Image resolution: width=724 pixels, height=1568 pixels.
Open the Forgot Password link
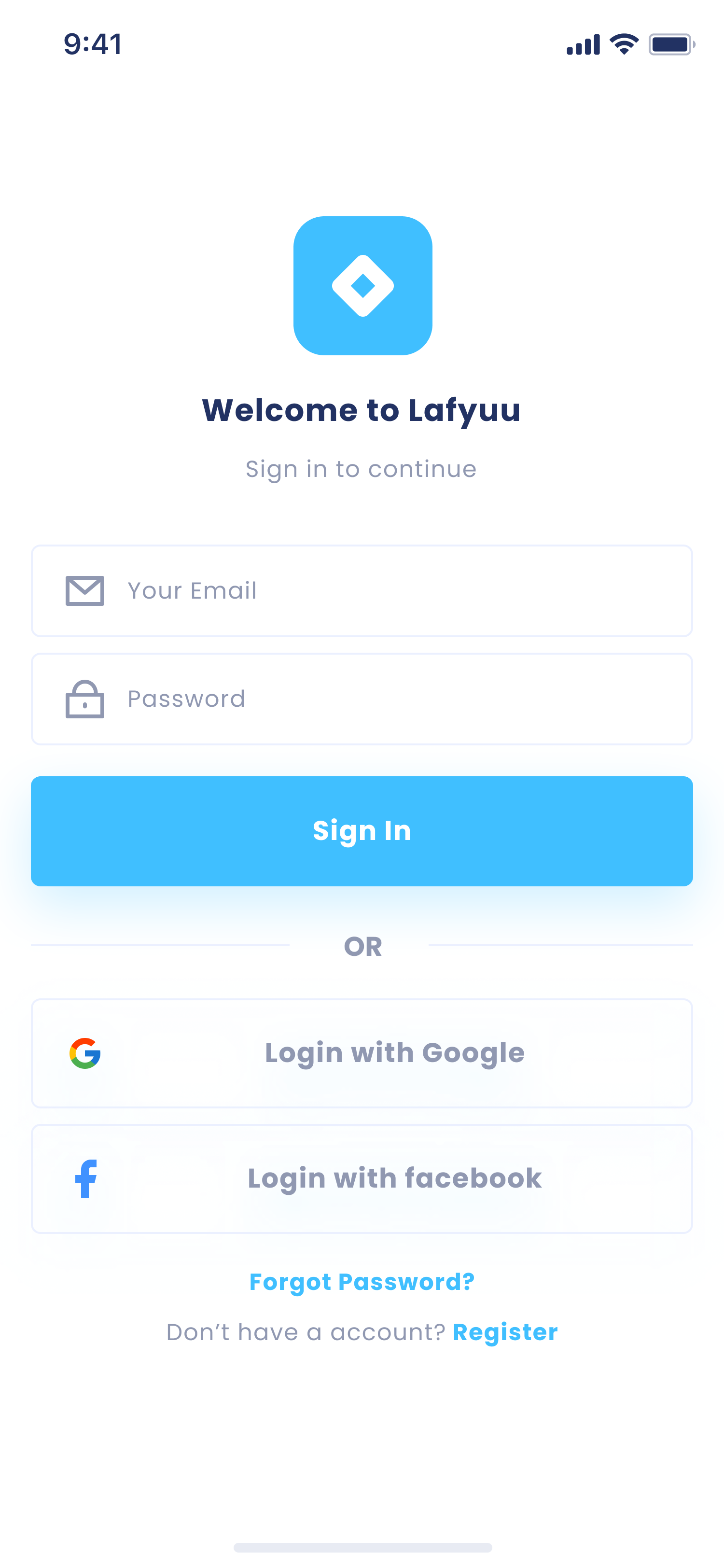pyautogui.click(x=362, y=1281)
